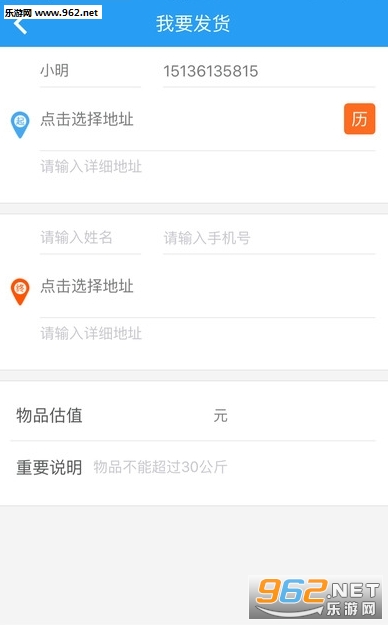Go back using the top-left arrow
This screenshot has width=388, height=625.
pyautogui.click(x=20, y=25)
